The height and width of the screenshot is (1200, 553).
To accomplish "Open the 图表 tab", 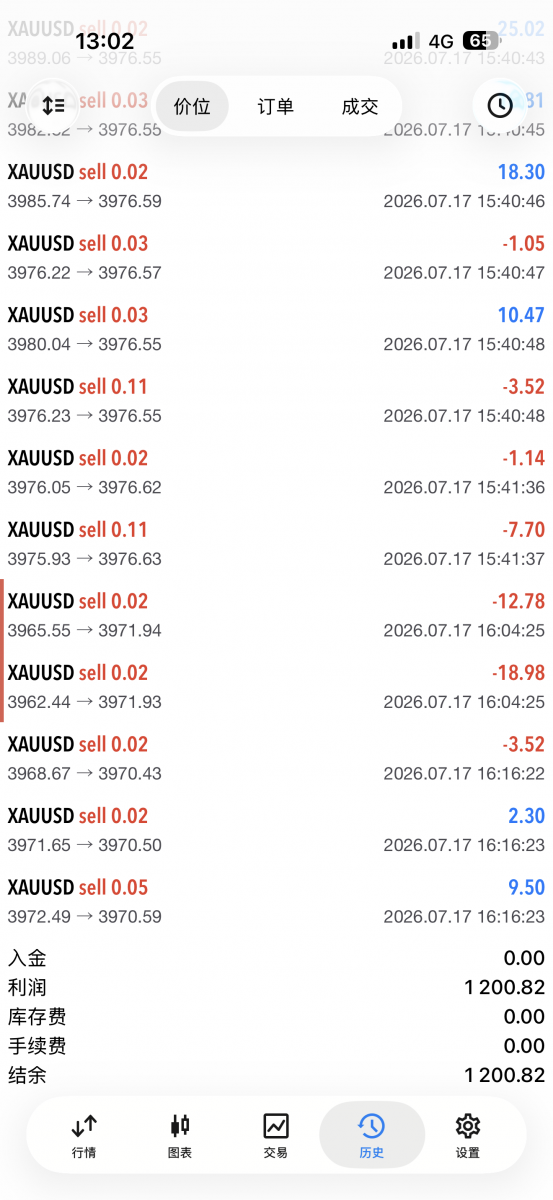I will click(180, 1136).
